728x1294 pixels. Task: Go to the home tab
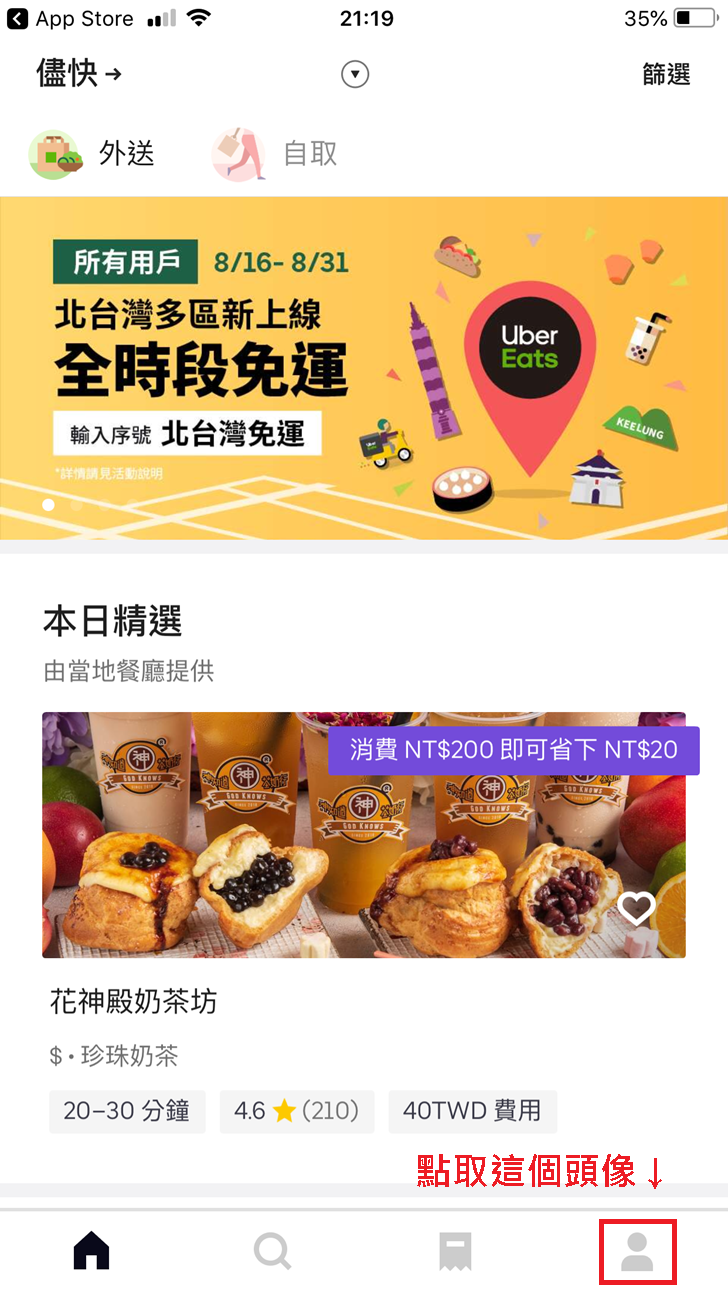(x=91, y=1251)
